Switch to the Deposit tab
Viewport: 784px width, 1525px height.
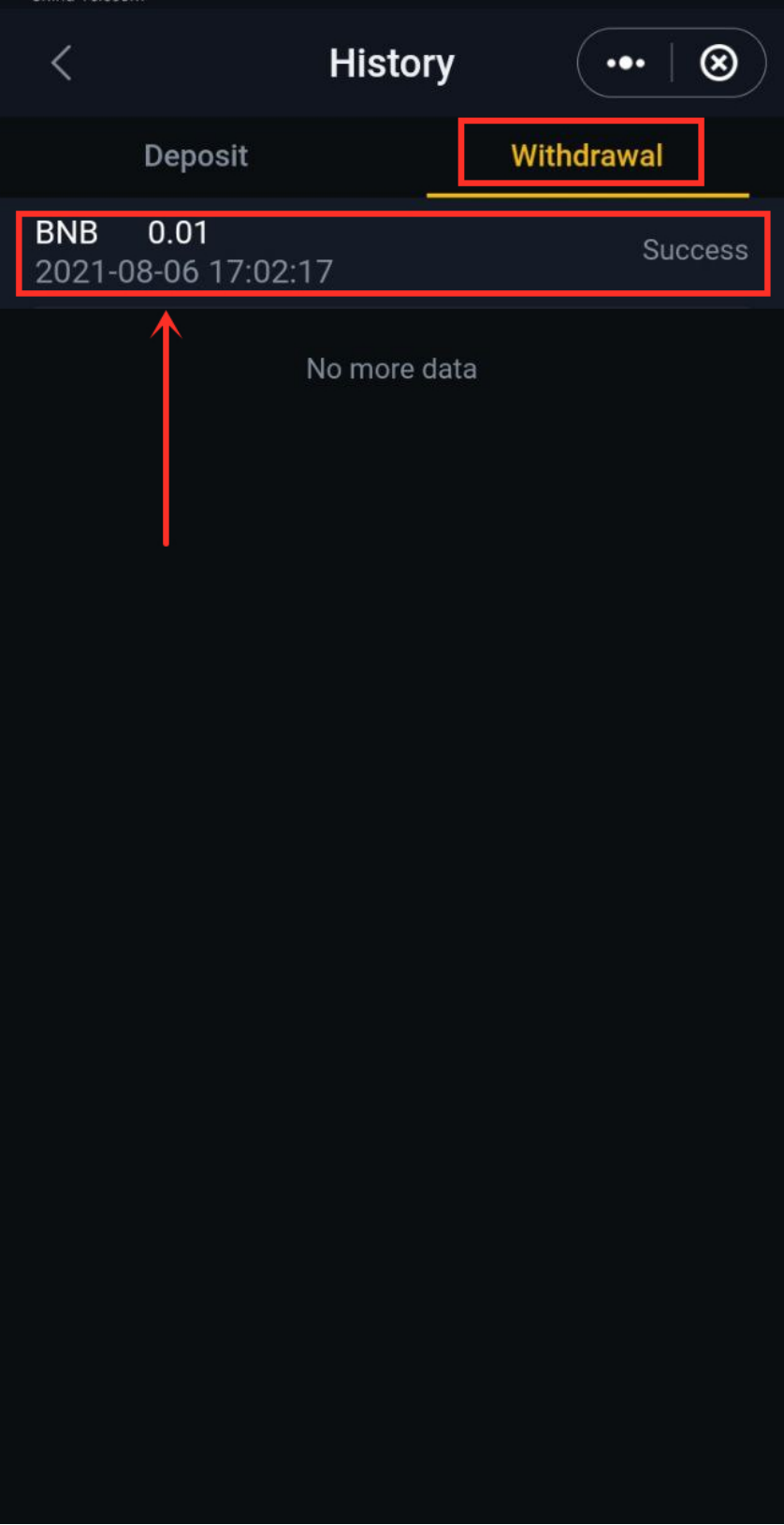(x=196, y=155)
